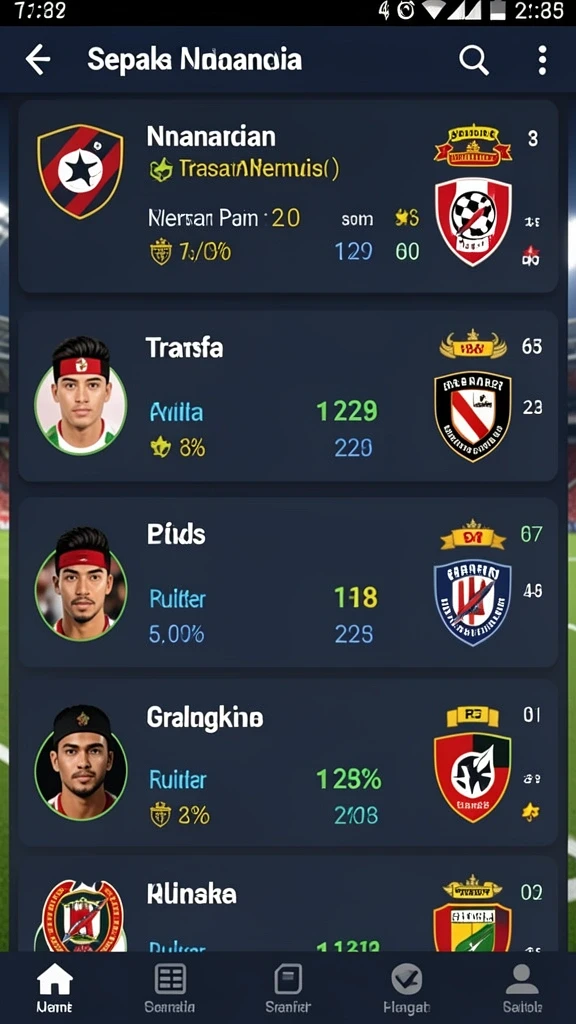The width and height of the screenshot is (576, 1024).
Task: Open the Rlinaka card
Action: click(288, 904)
